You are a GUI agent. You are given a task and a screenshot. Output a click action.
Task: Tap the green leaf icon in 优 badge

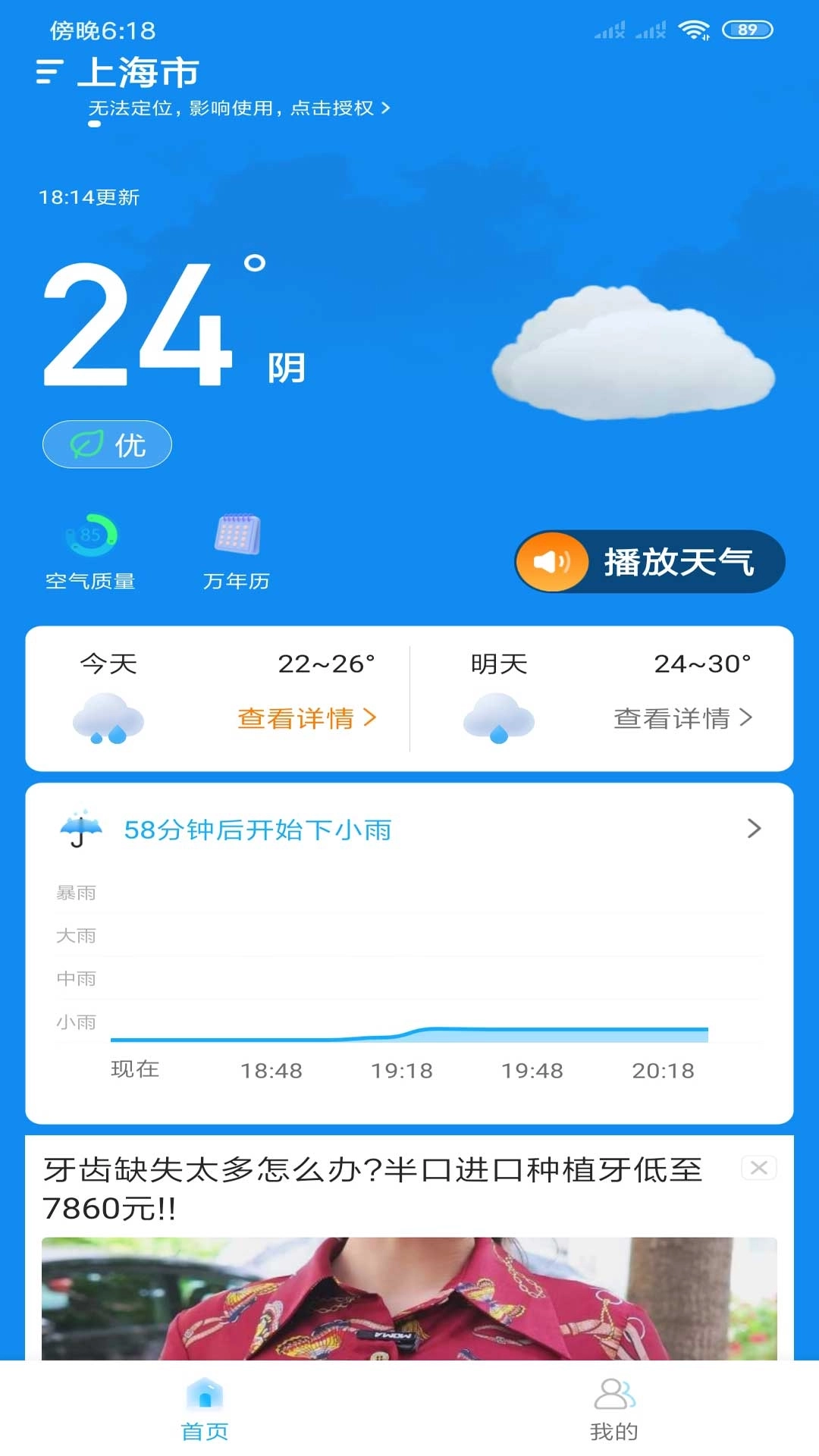pyautogui.click(x=86, y=443)
